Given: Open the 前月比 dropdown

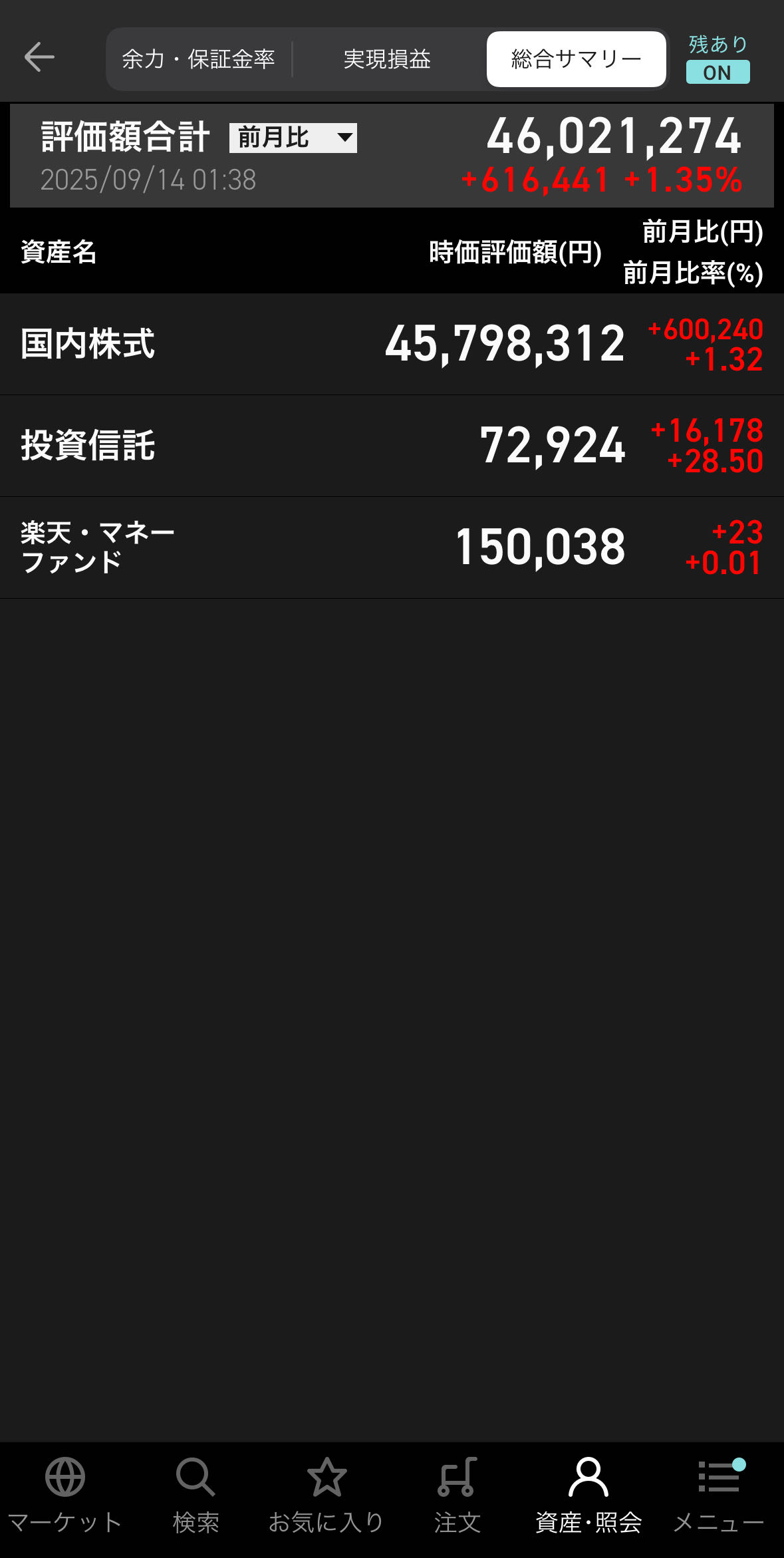Looking at the screenshot, I should tap(293, 138).
